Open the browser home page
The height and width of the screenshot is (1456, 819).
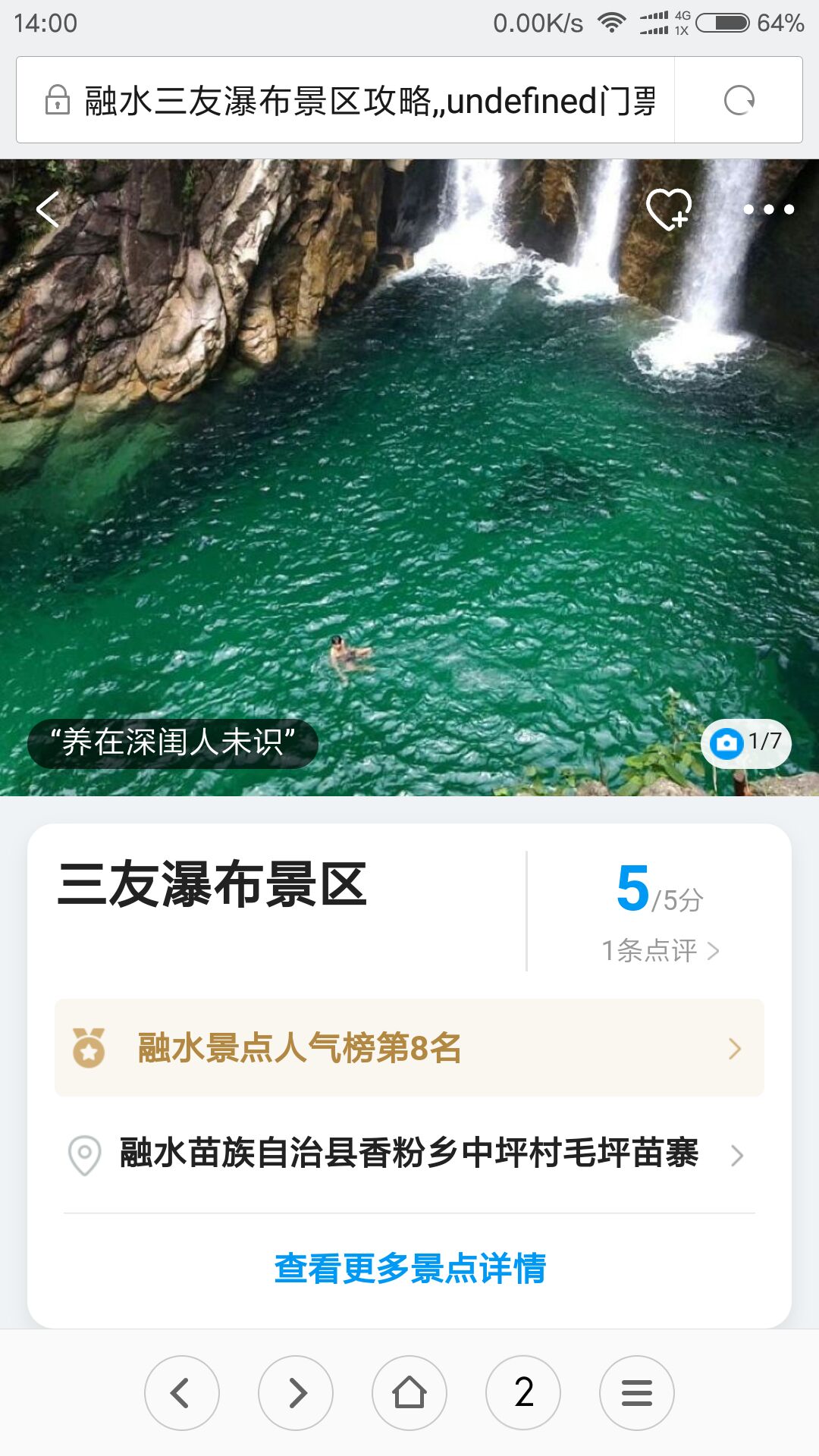(409, 1393)
